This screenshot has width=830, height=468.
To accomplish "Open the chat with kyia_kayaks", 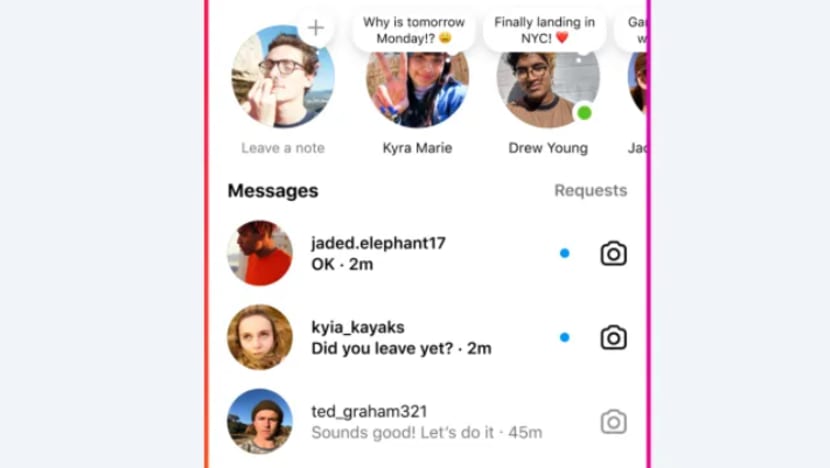I will [400, 338].
